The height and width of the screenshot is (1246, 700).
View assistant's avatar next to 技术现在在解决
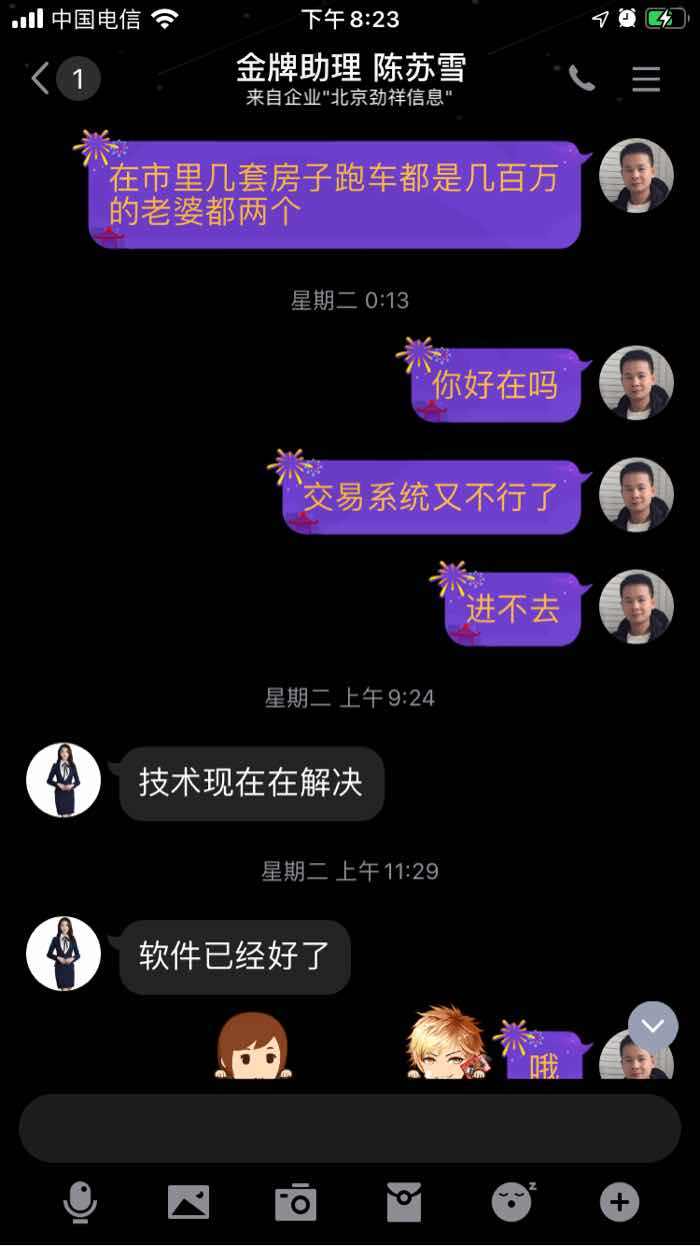63,780
